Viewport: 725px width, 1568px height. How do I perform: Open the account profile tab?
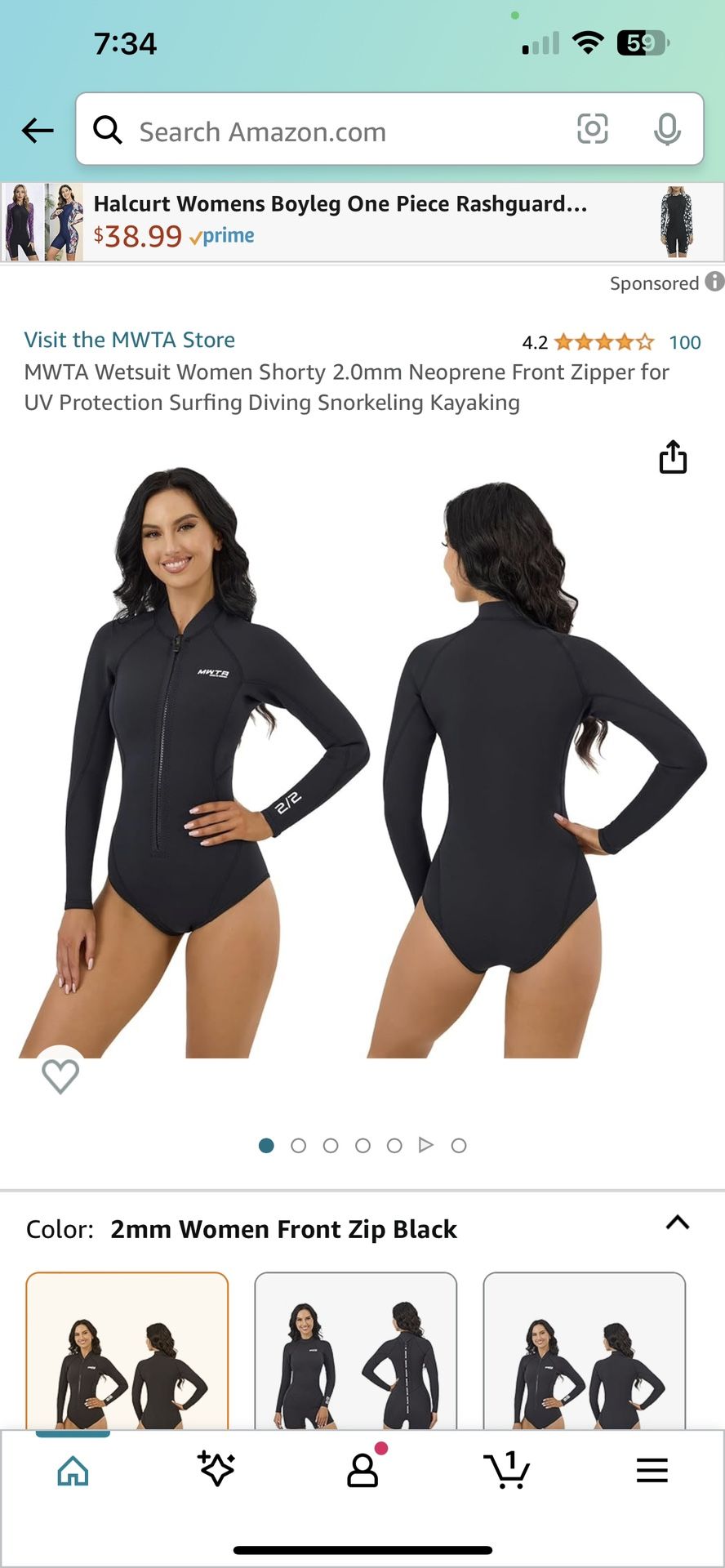click(x=362, y=1469)
